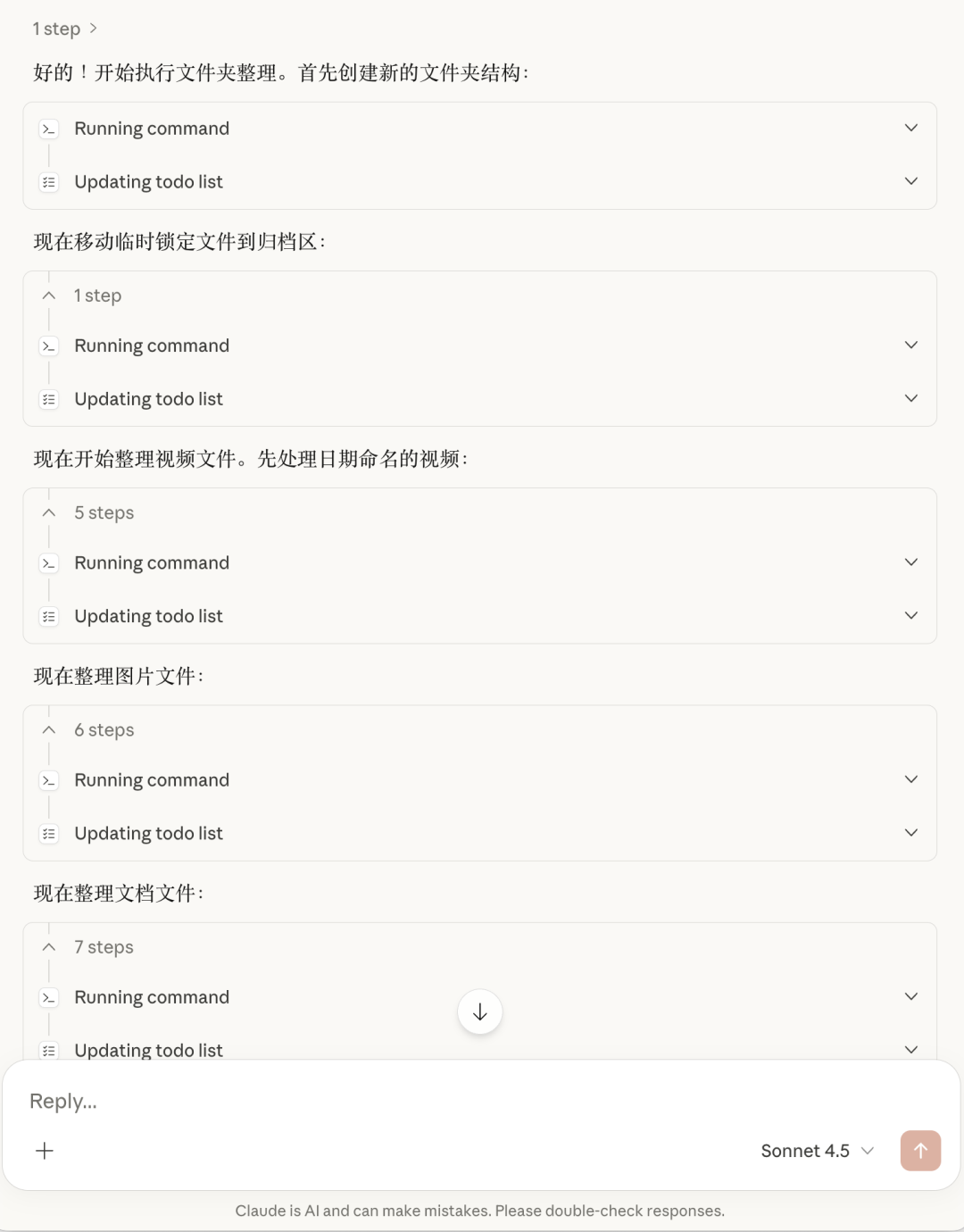This screenshot has width=964, height=1232.
Task: Click the todo list icon in the first block
Action: [49, 181]
